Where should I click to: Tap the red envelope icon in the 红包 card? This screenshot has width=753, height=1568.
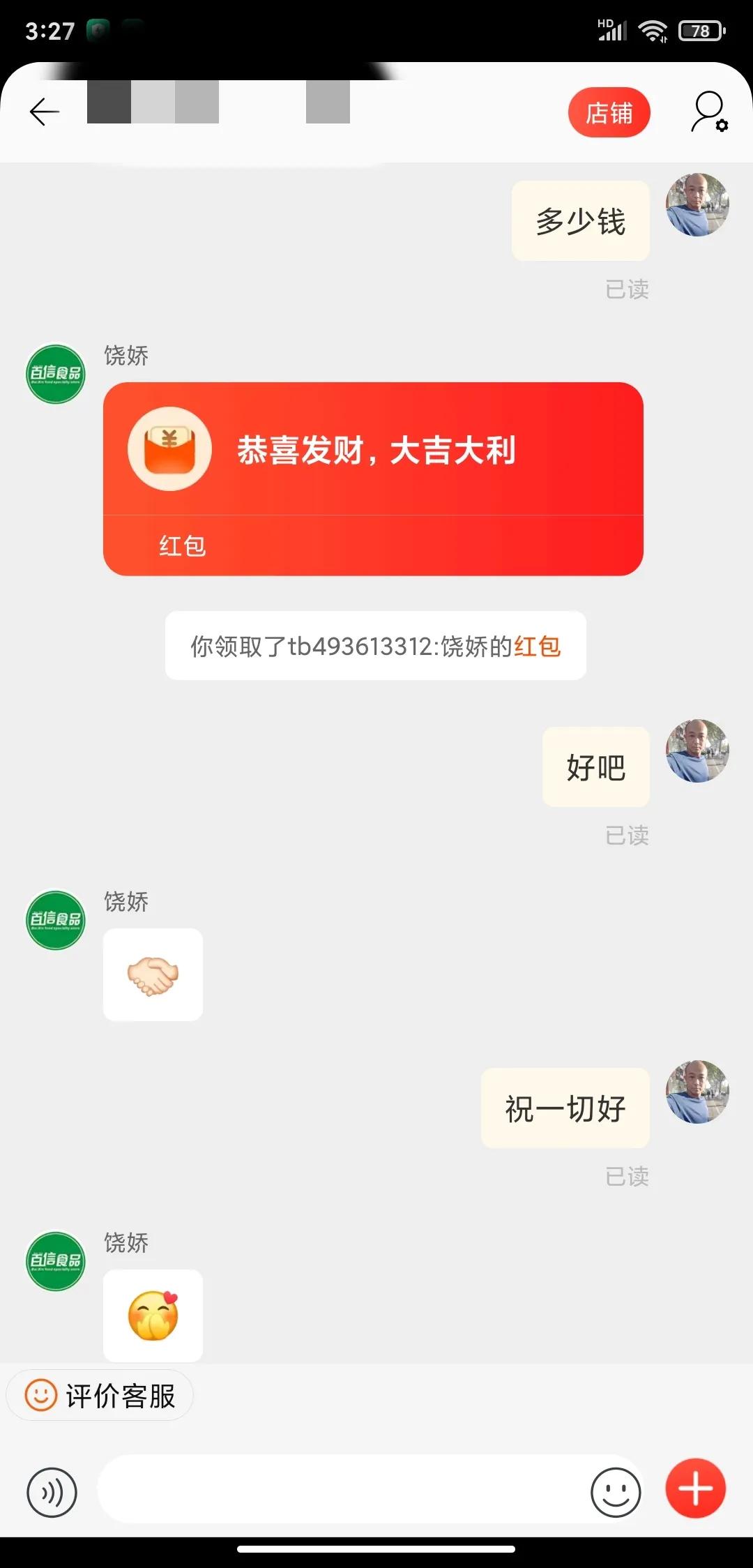[x=169, y=448]
